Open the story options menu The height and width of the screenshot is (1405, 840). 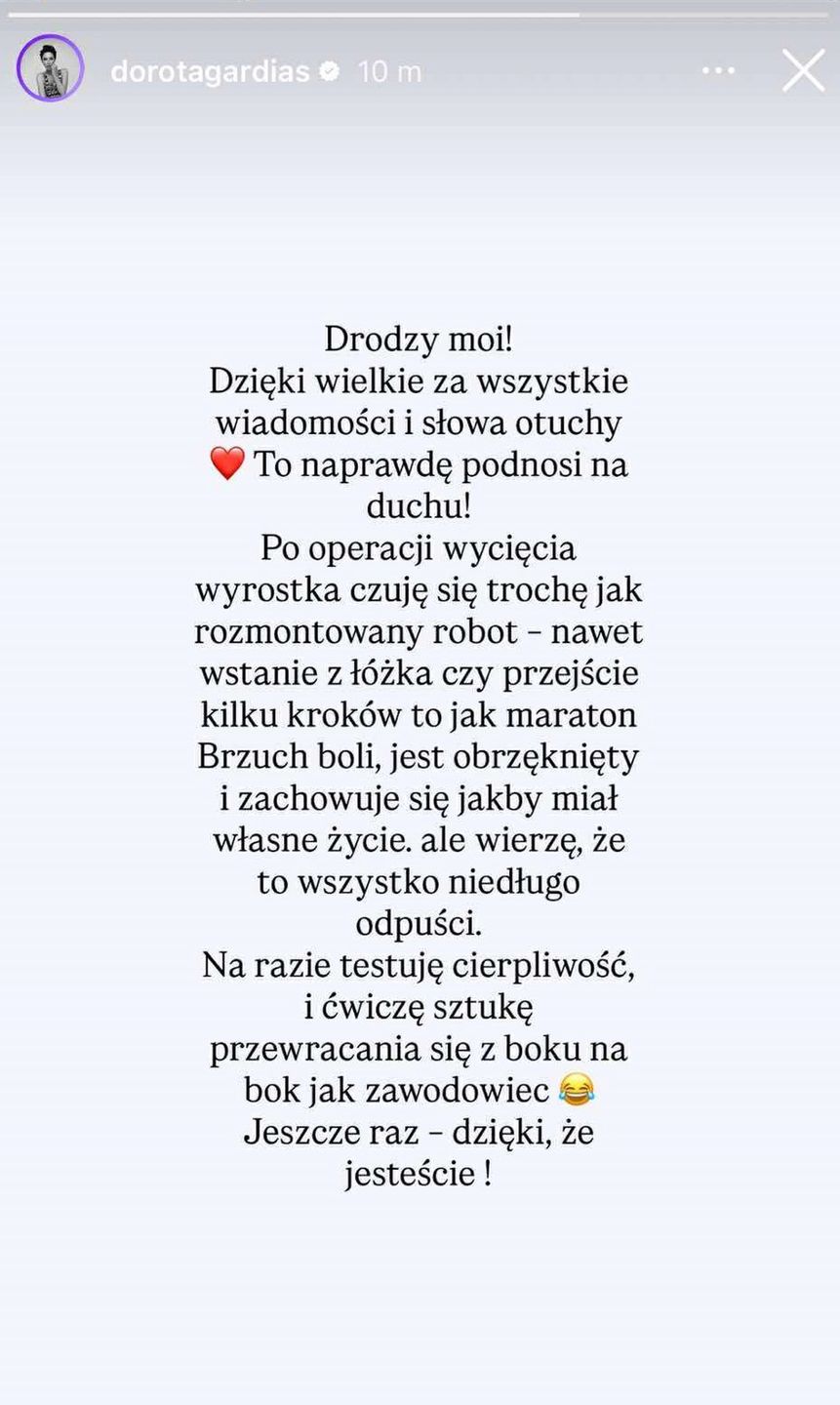(x=719, y=71)
